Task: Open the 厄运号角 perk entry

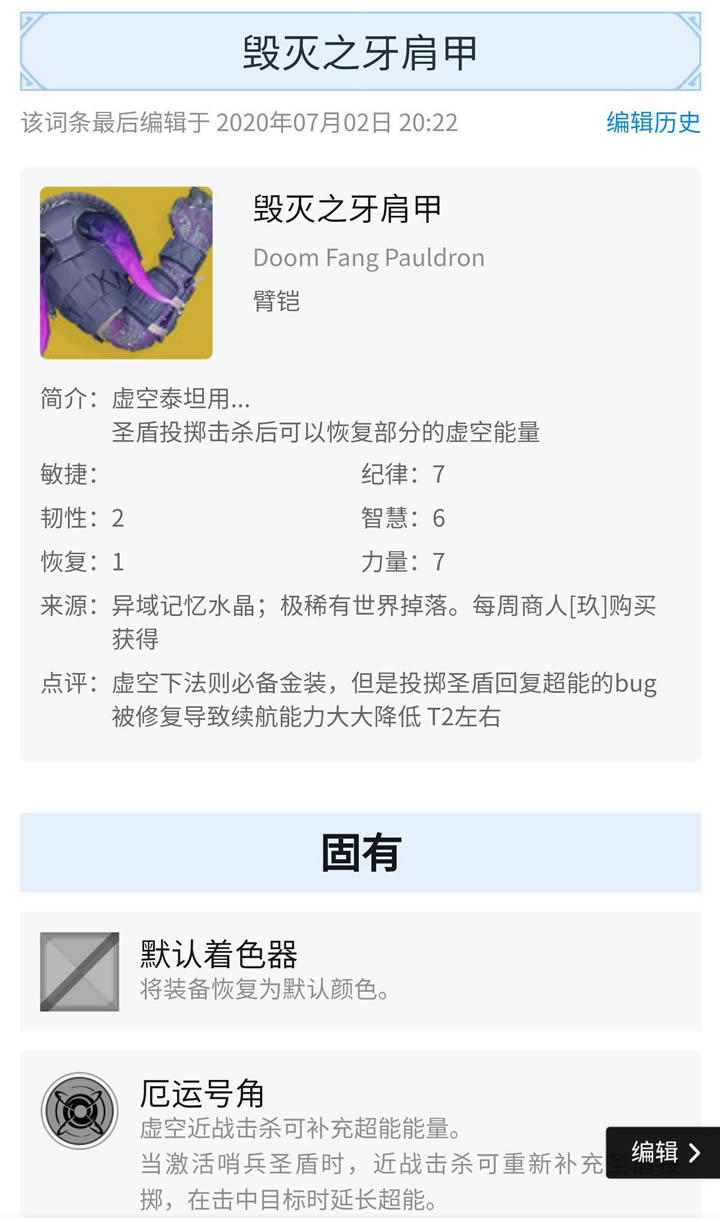Action: coord(203,1094)
